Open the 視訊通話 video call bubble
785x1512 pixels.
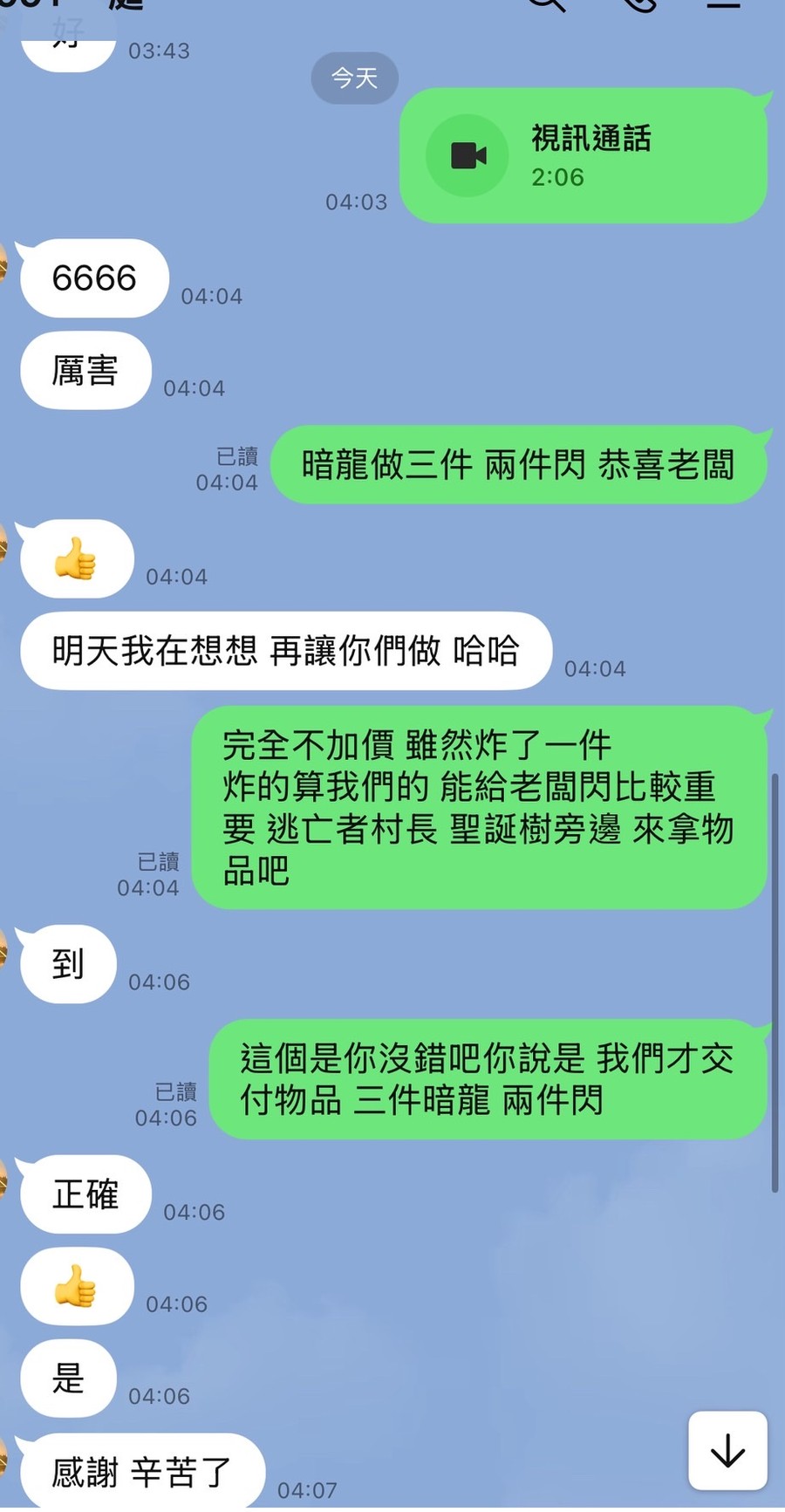(583, 156)
